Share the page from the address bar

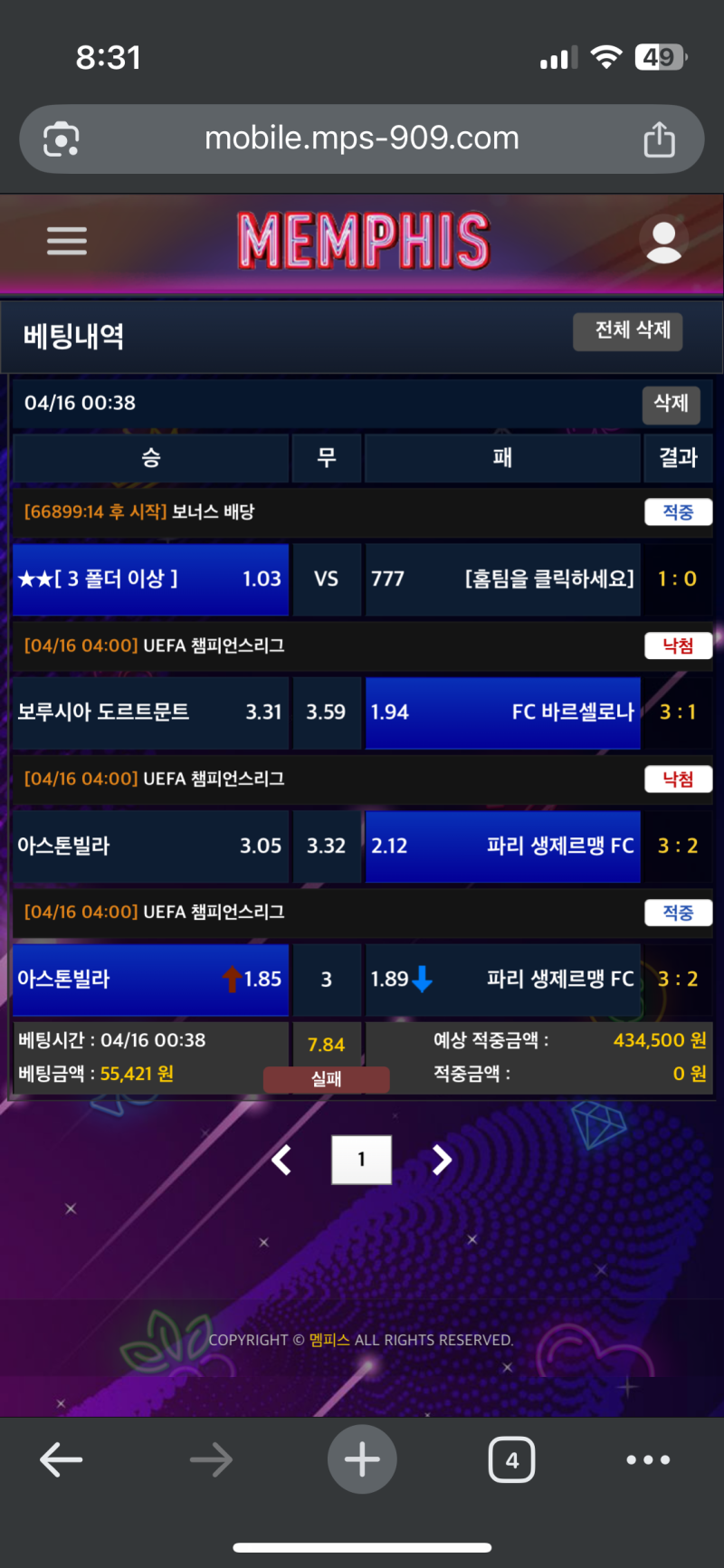[x=659, y=139]
